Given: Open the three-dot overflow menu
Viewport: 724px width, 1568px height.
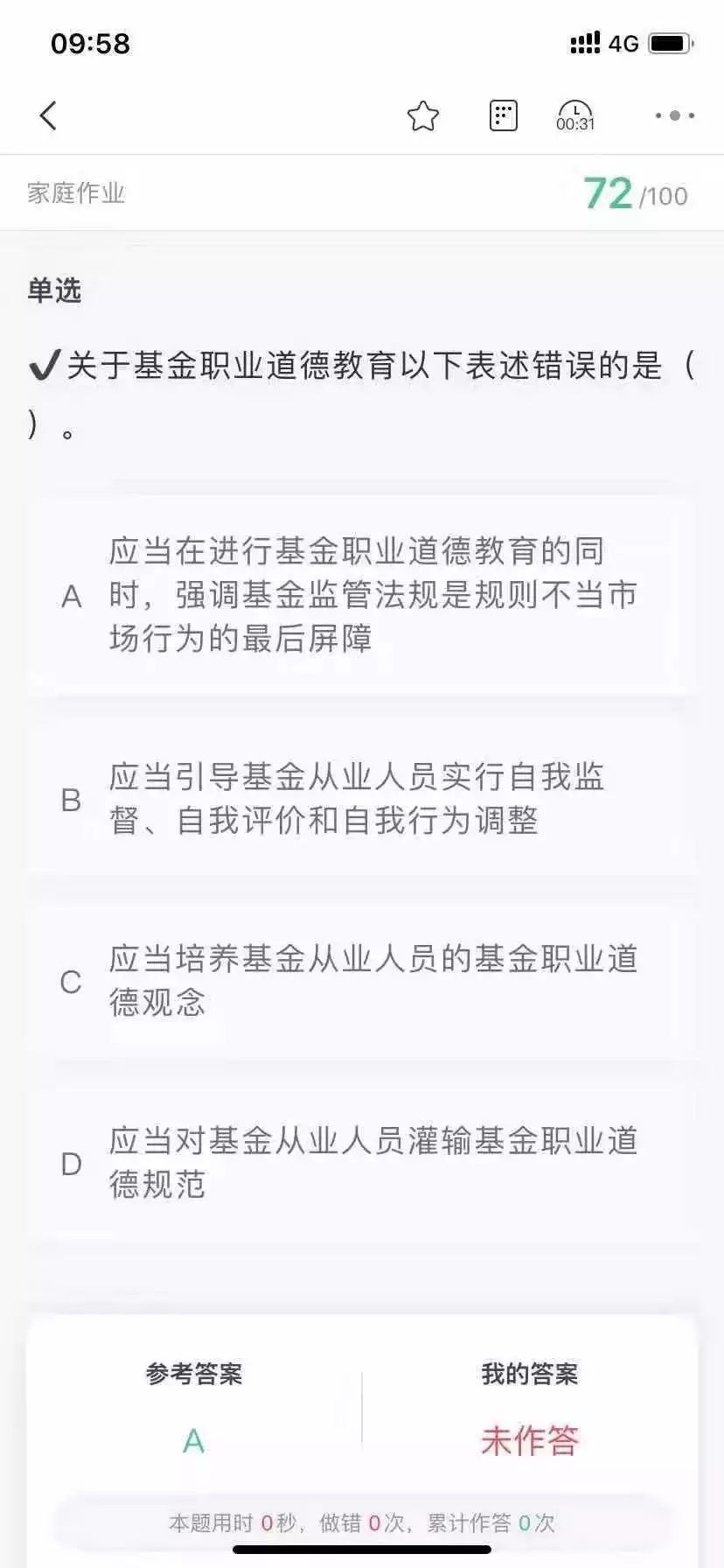Looking at the screenshot, I should (x=674, y=115).
